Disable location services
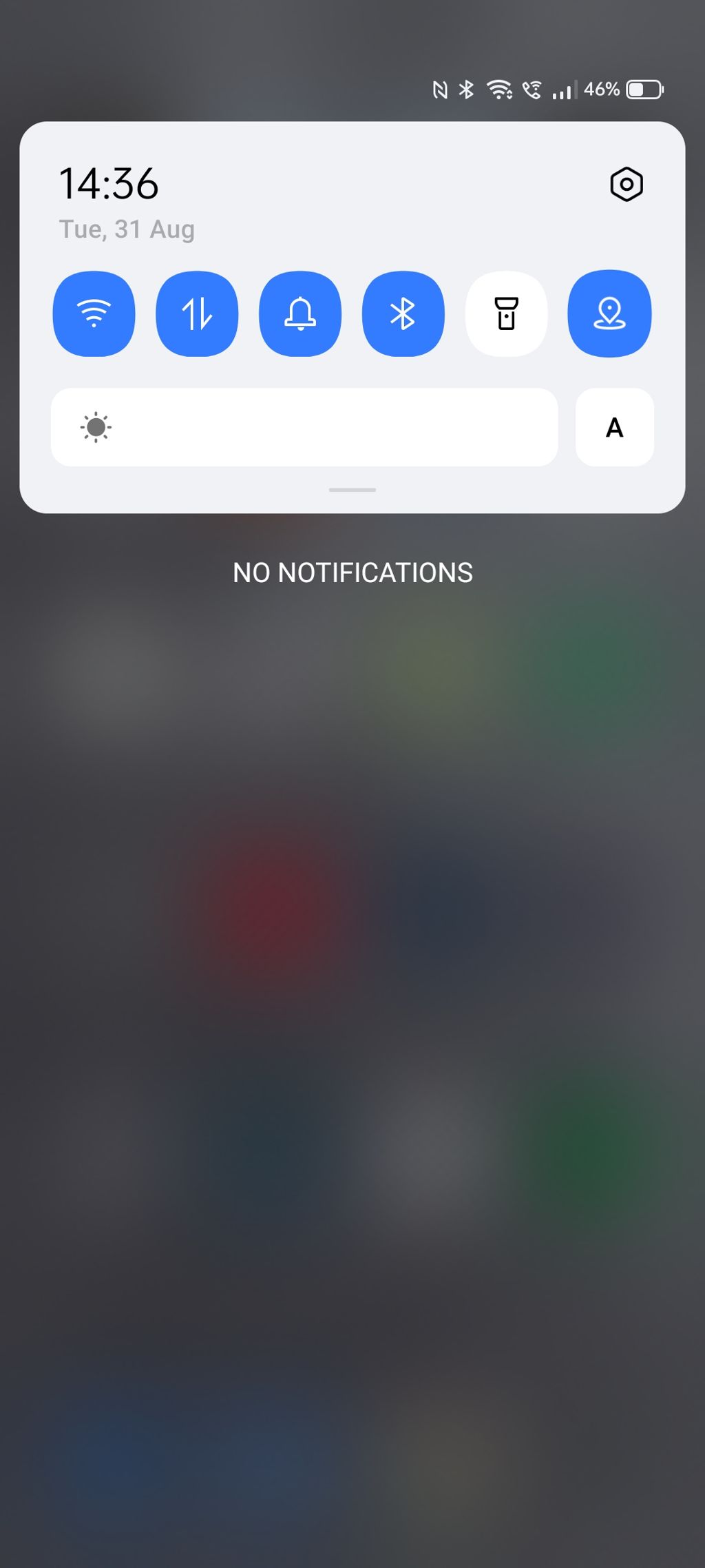Image resolution: width=705 pixels, height=1568 pixels. [609, 314]
